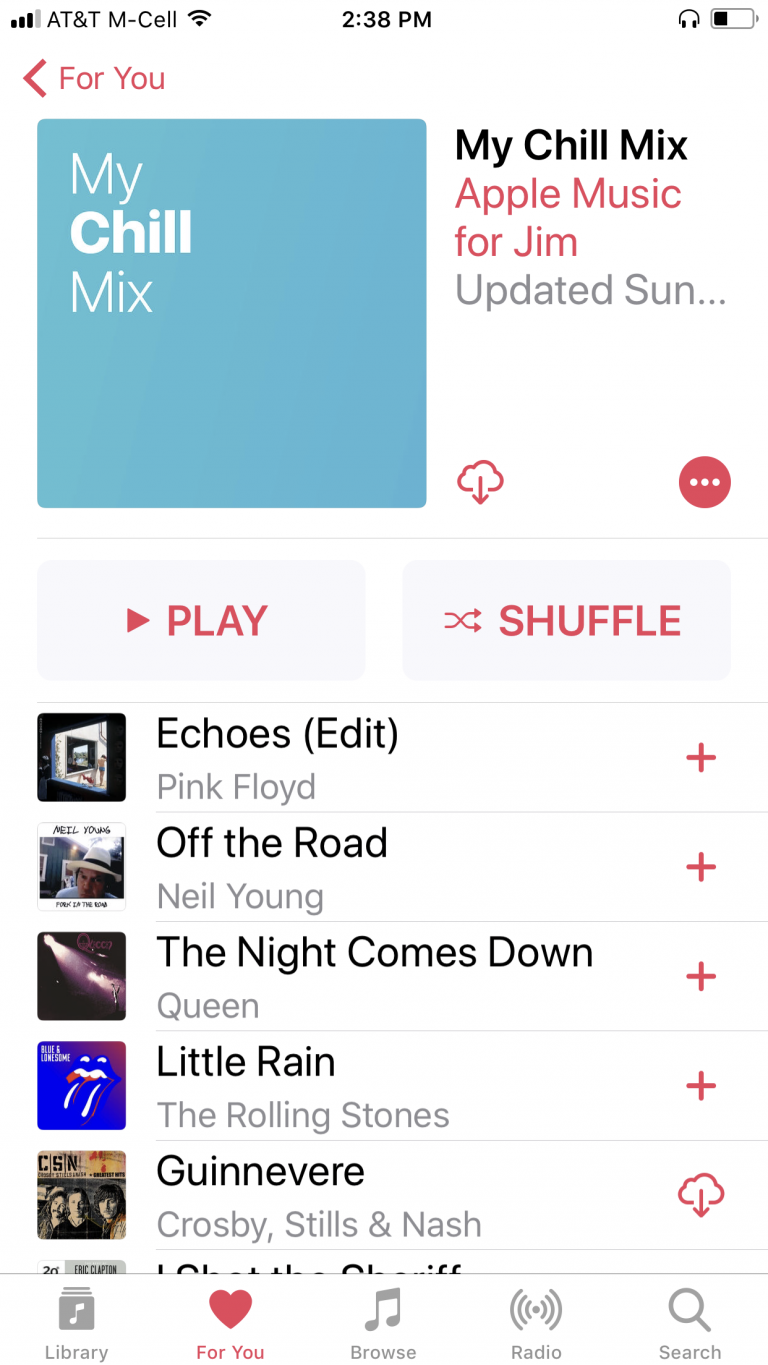This screenshot has width=768, height=1365.
Task: Add Echoes (Edit) to your library
Action: pos(701,757)
